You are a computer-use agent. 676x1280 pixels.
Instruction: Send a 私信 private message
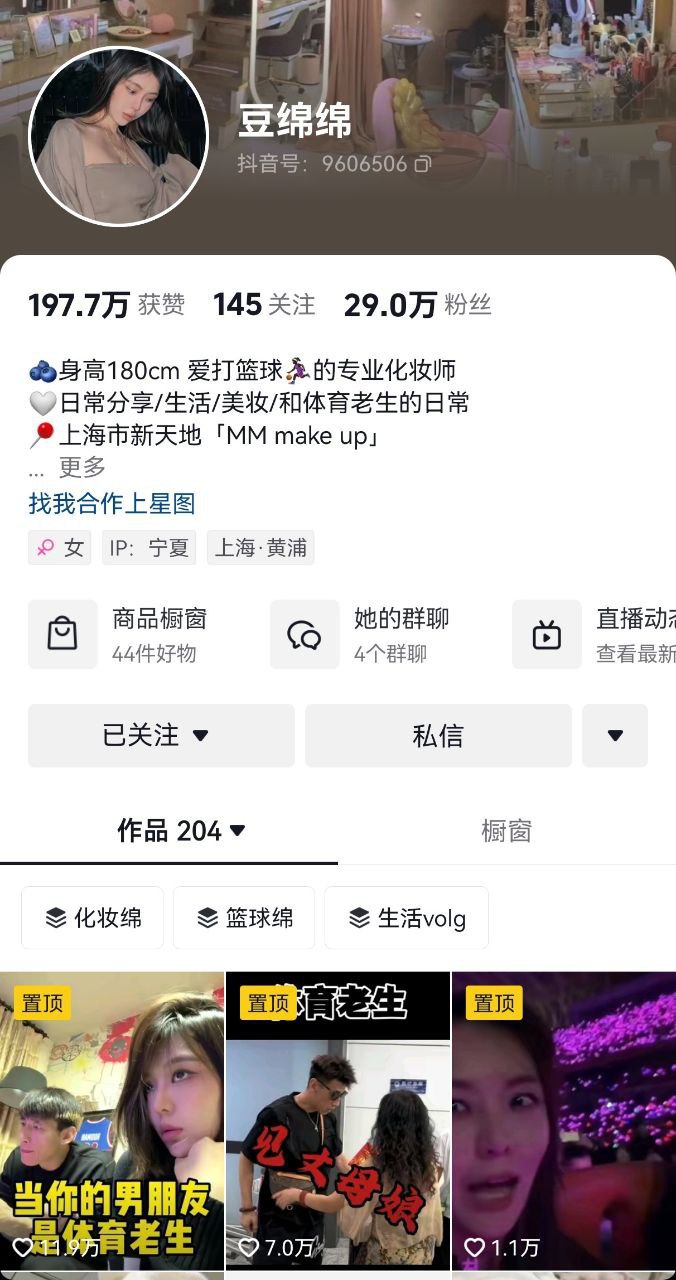click(438, 735)
